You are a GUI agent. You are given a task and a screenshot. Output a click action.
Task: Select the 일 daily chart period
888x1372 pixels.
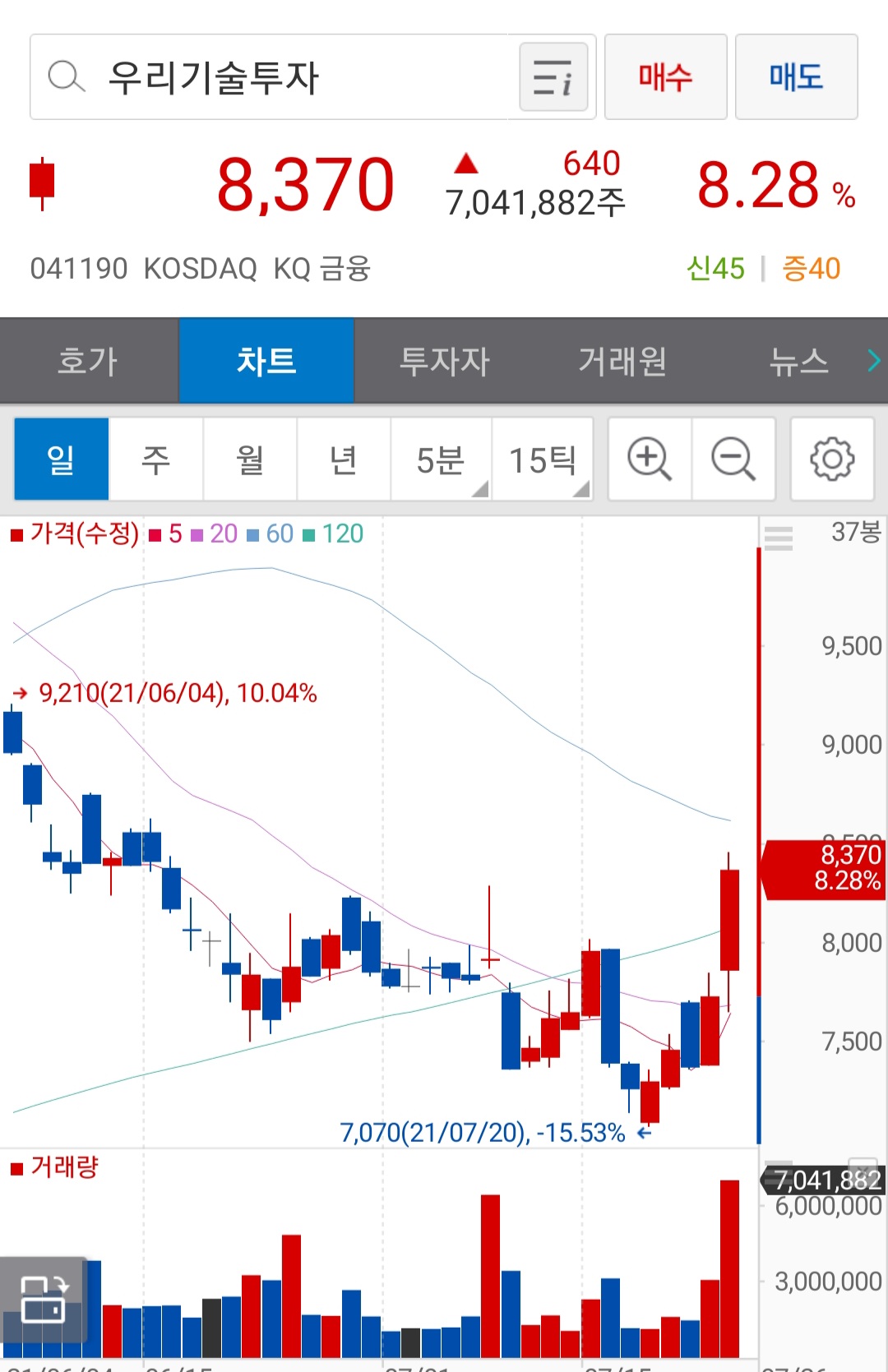coord(62,459)
